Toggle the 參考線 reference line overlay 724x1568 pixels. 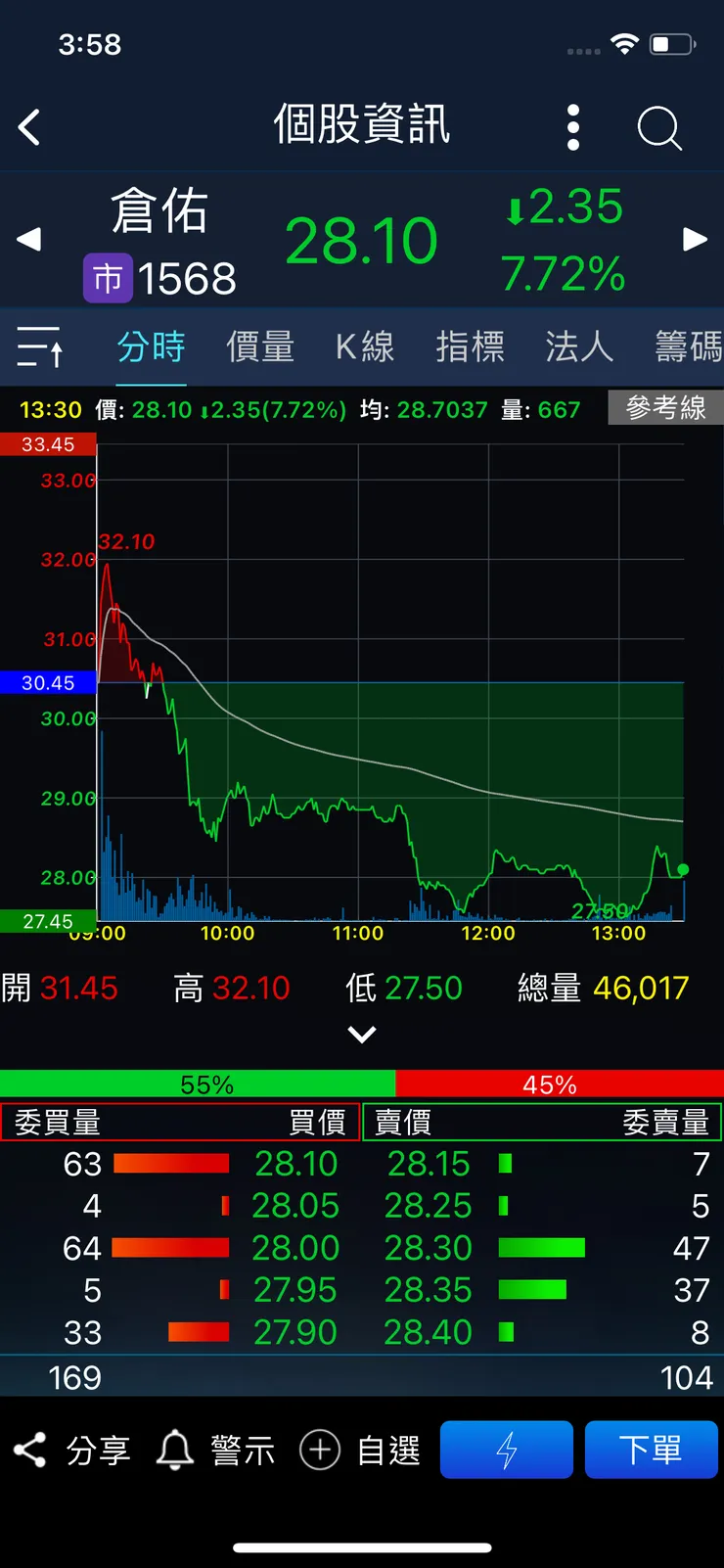pos(665,408)
